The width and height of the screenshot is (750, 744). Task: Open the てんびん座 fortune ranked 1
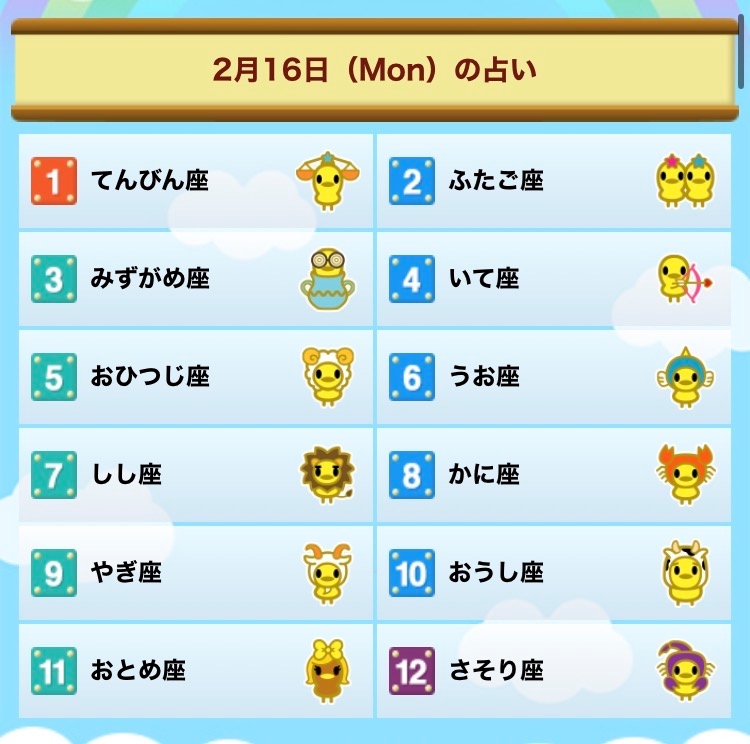click(x=196, y=181)
